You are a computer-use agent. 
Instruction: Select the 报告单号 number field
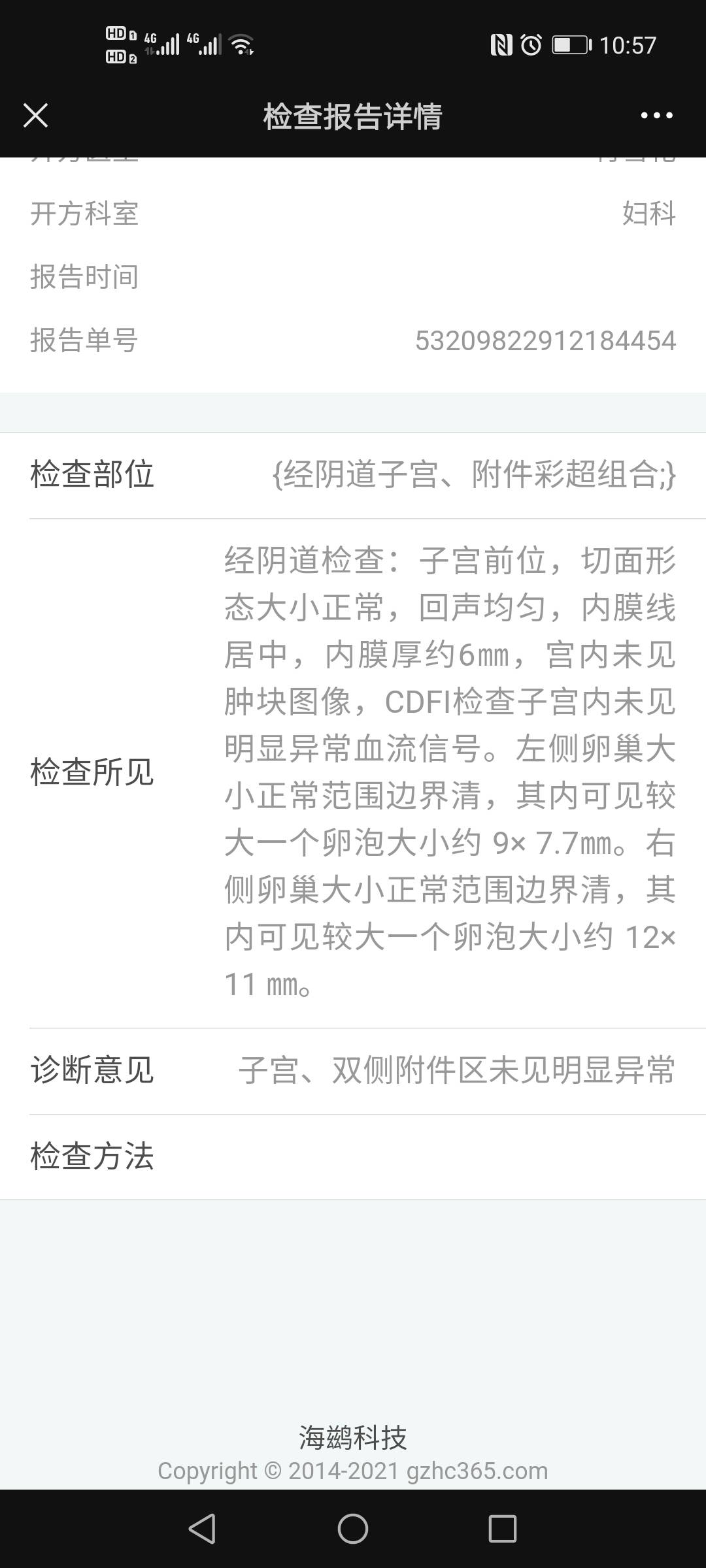545,340
